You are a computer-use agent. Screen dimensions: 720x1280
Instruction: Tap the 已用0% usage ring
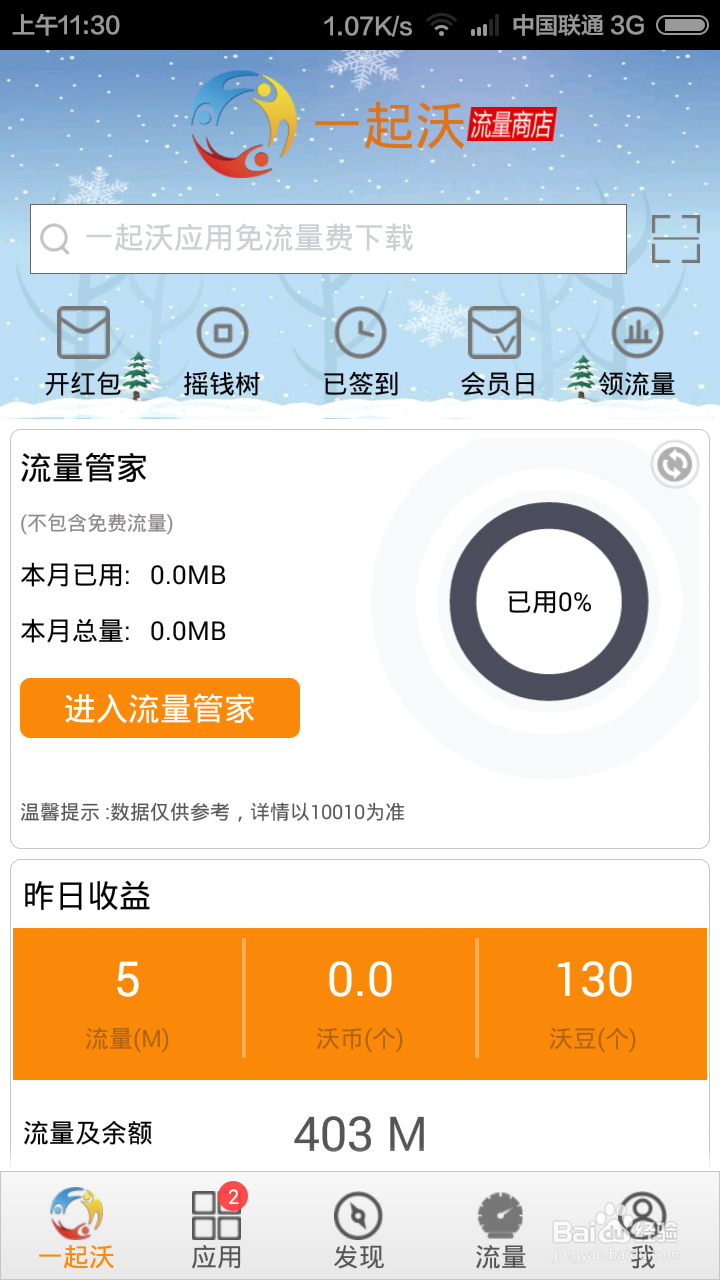551,600
